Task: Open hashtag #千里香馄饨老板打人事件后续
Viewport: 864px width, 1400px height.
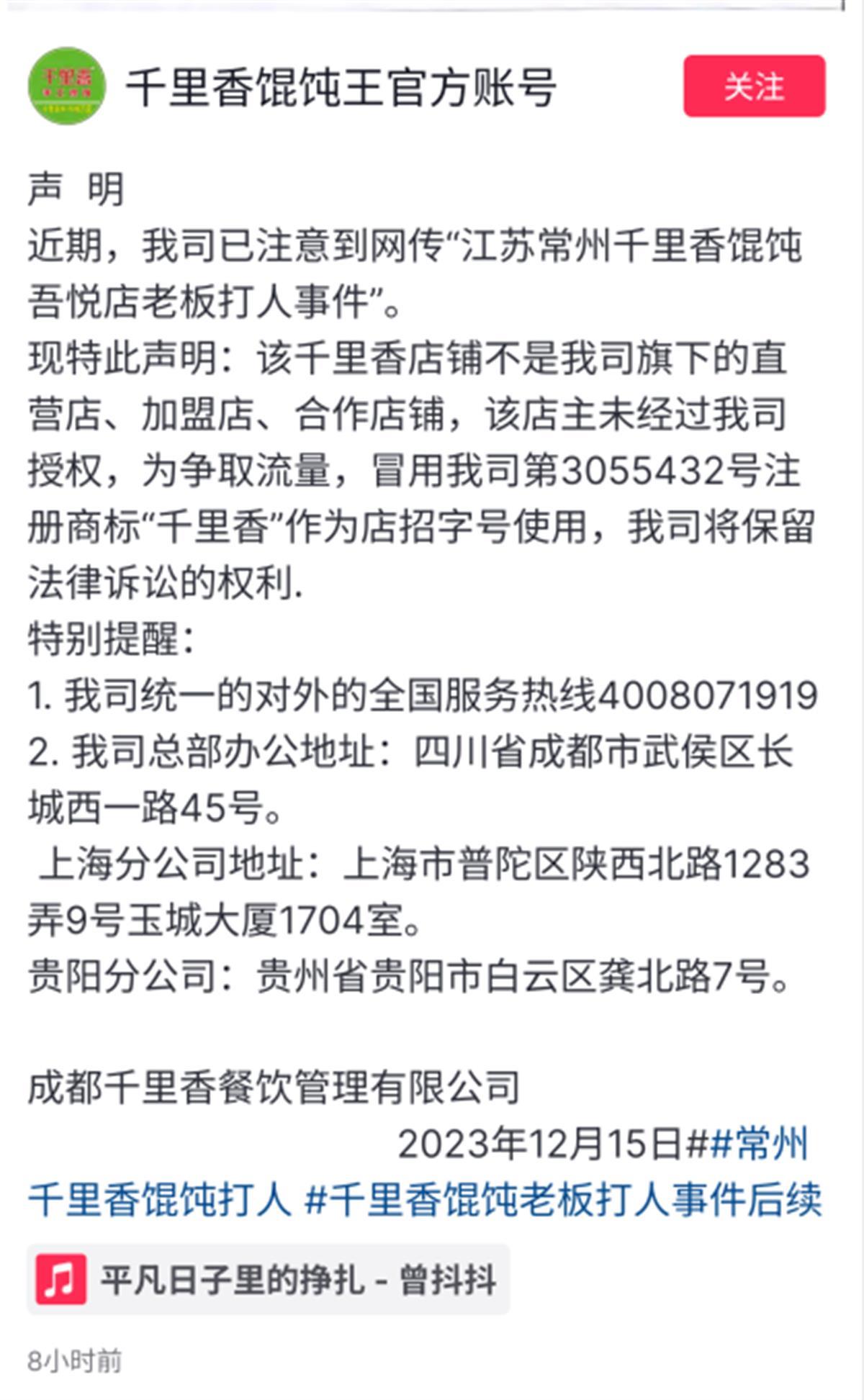Action: [x=563, y=1200]
